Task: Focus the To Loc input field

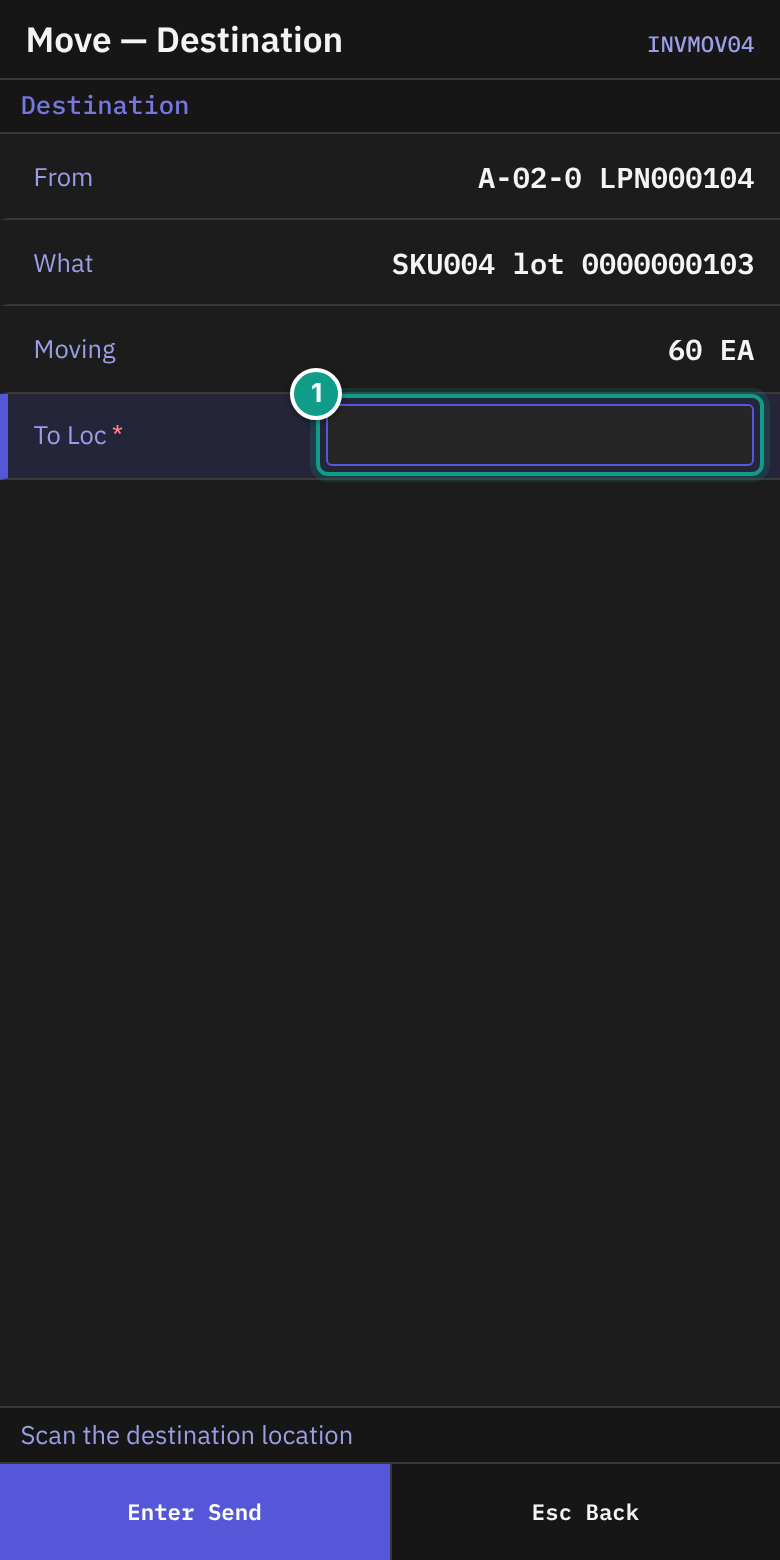Action: tap(540, 435)
